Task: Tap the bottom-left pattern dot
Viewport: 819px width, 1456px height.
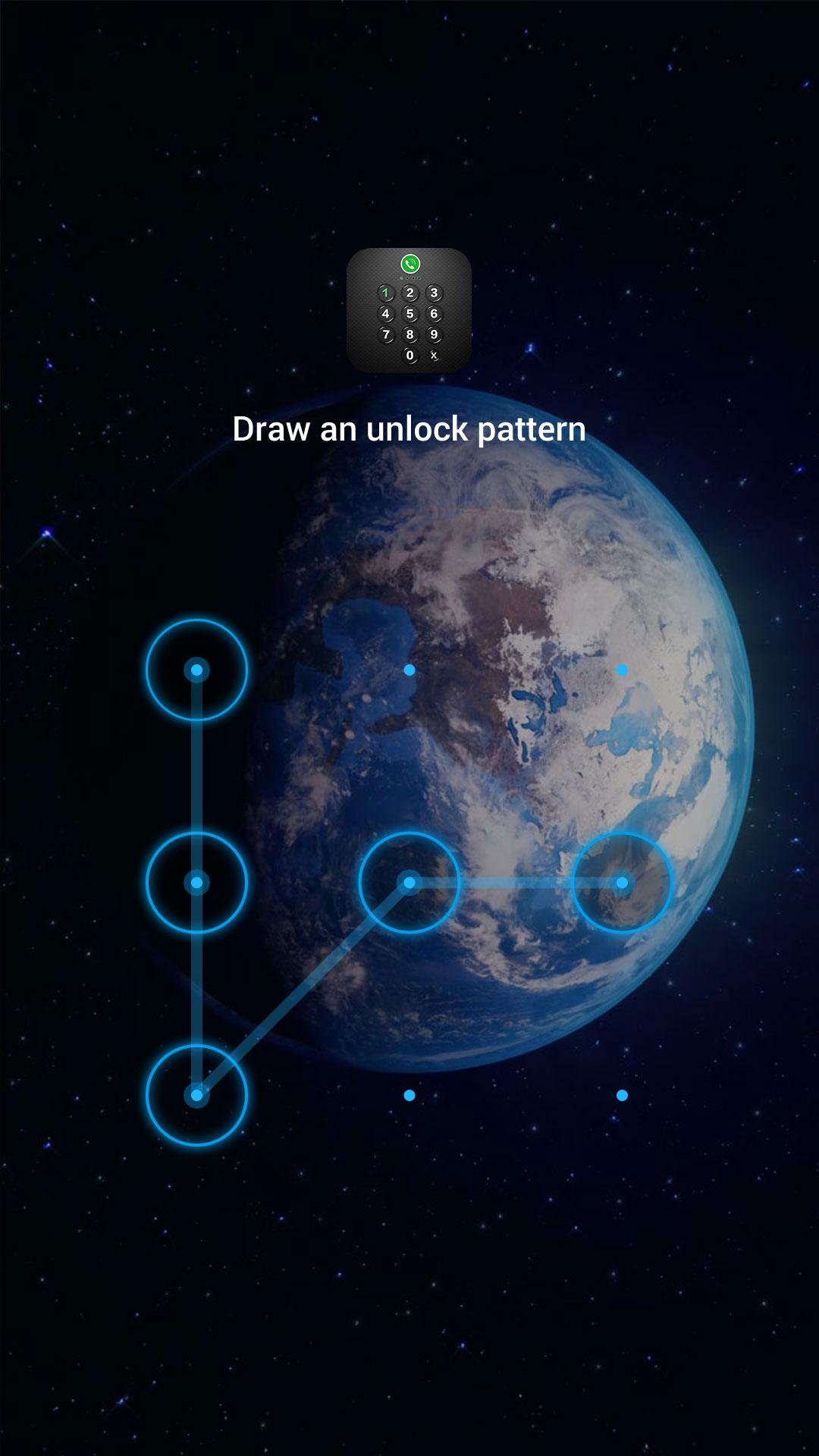Action: click(196, 1094)
